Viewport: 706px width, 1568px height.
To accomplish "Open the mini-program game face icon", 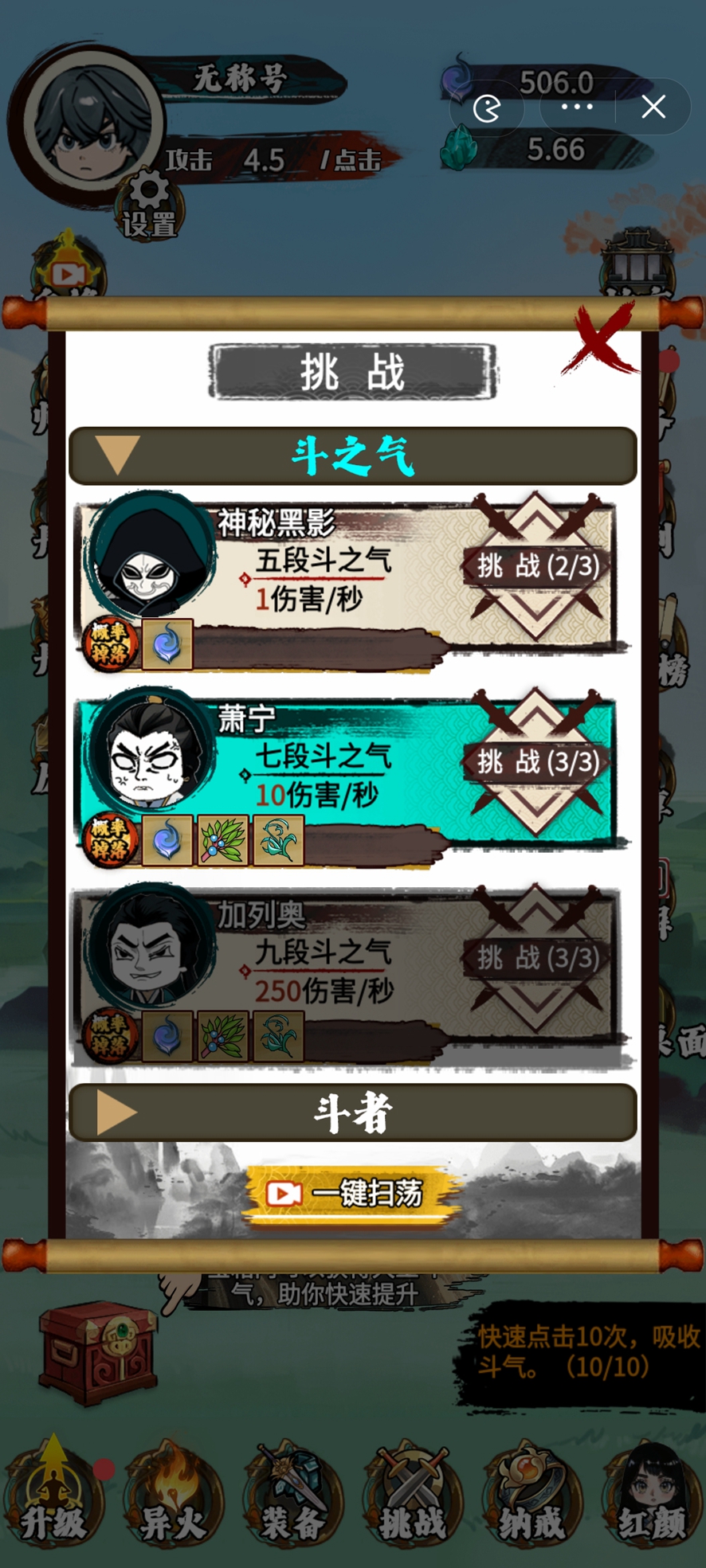I will (x=487, y=108).
